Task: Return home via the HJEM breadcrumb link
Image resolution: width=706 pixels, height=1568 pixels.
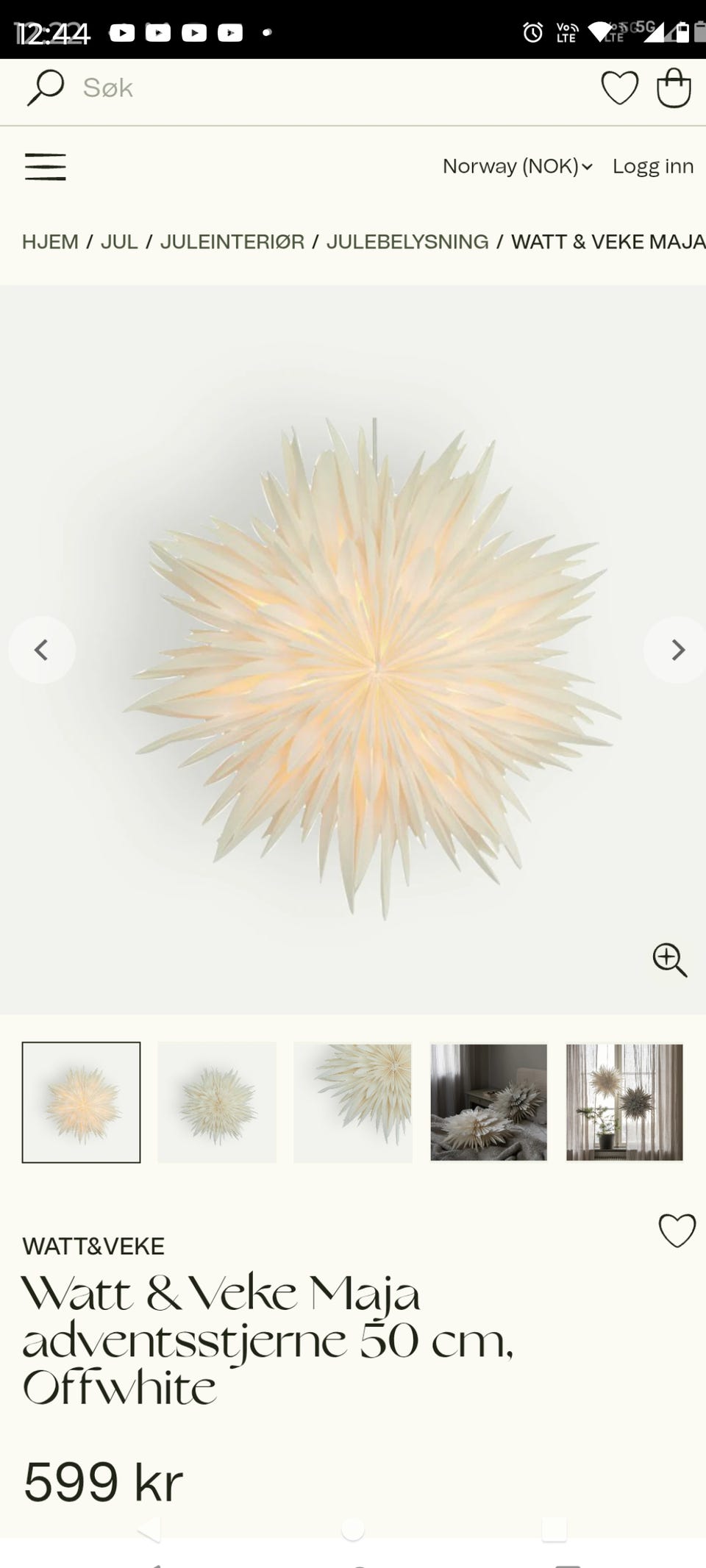Action: coord(50,241)
